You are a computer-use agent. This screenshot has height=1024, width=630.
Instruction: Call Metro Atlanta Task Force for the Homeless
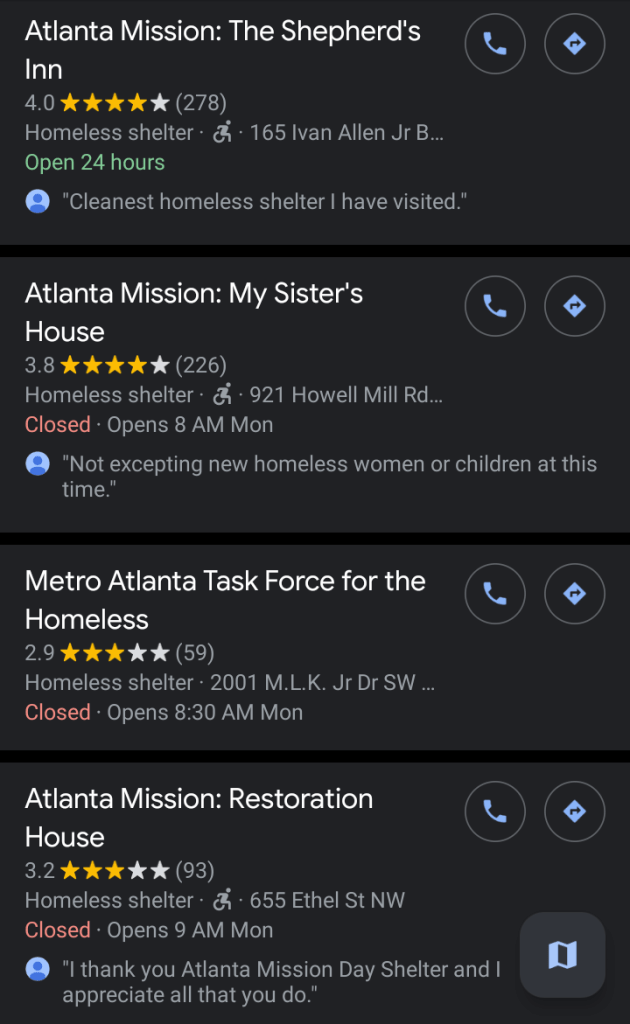tap(495, 594)
